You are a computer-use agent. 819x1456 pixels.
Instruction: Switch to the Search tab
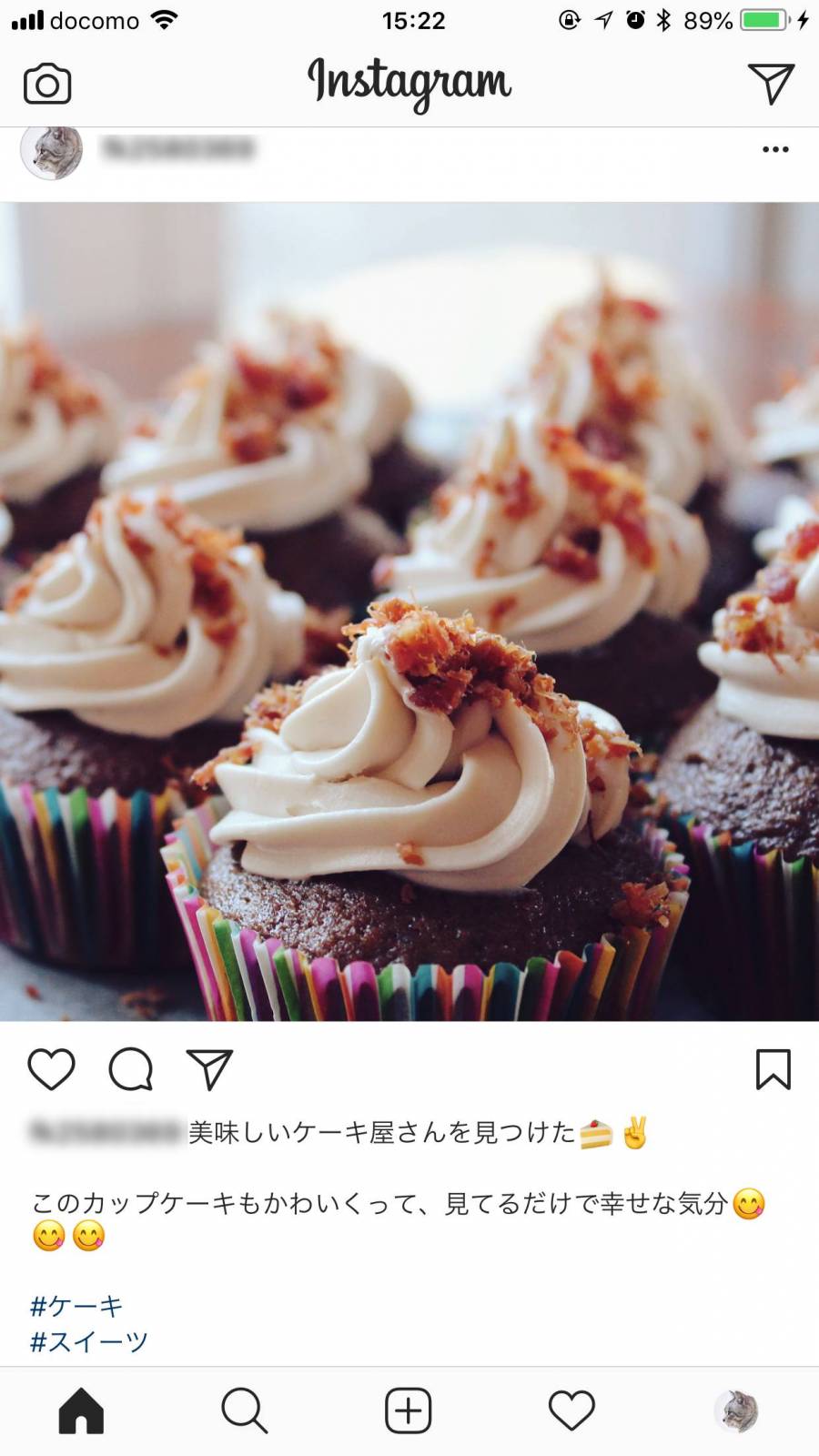(244, 1410)
